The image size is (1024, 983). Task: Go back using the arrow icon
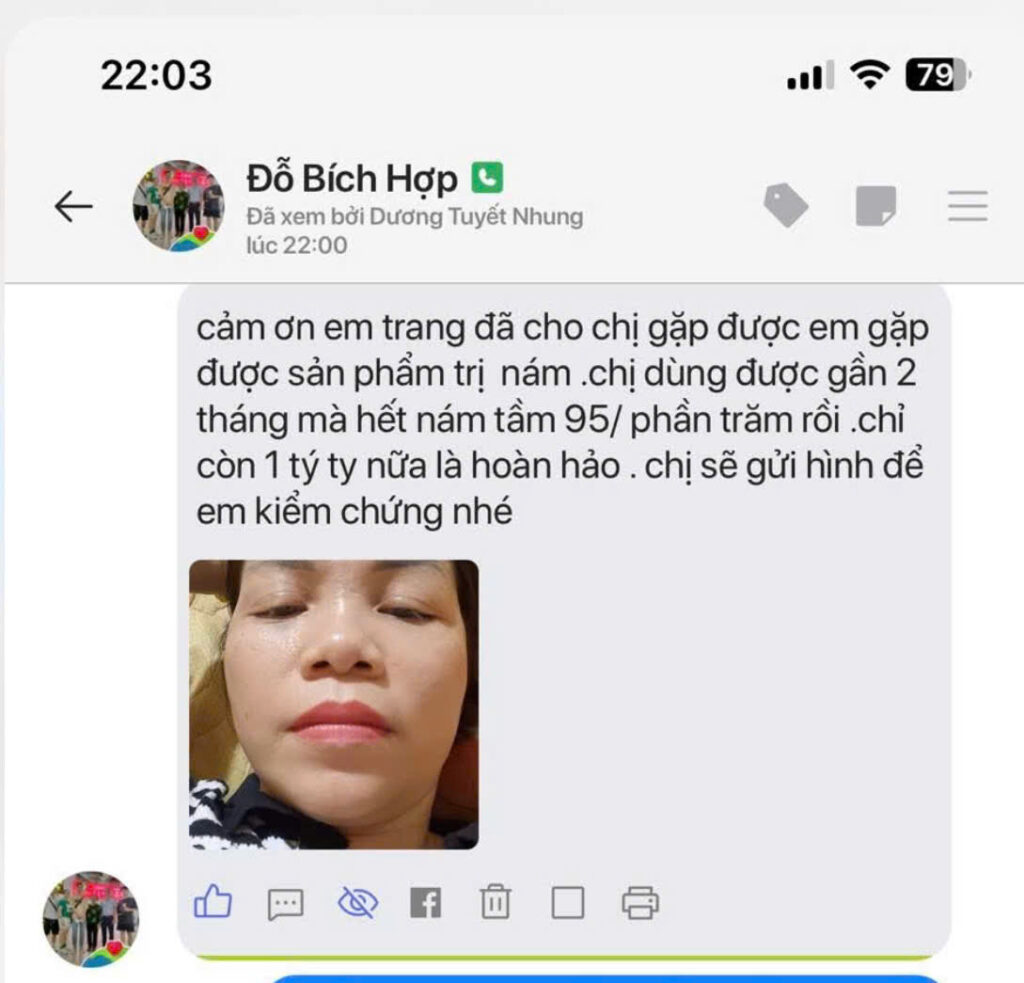click(x=73, y=207)
